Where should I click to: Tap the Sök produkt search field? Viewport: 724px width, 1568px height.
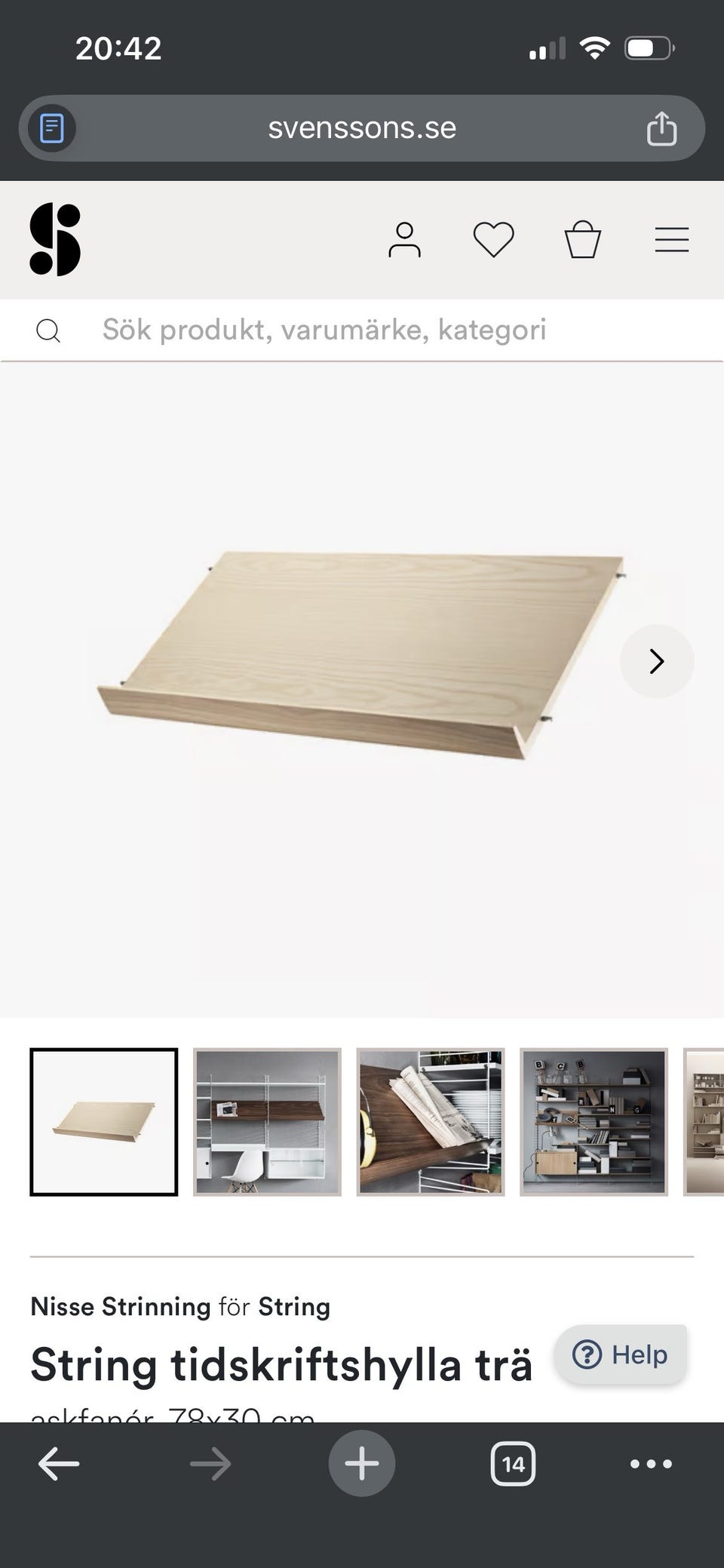tap(362, 330)
